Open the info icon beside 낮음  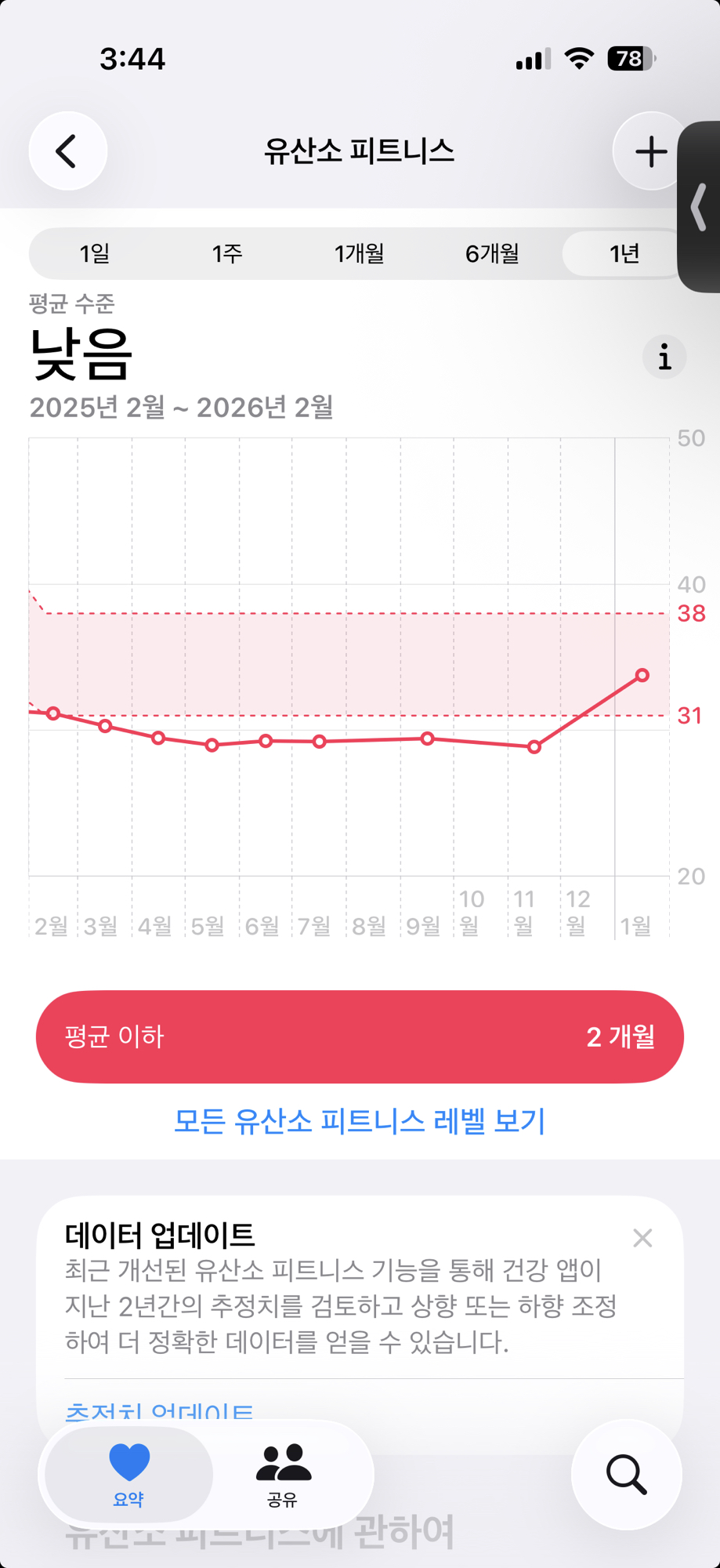pyautogui.click(x=664, y=358)
